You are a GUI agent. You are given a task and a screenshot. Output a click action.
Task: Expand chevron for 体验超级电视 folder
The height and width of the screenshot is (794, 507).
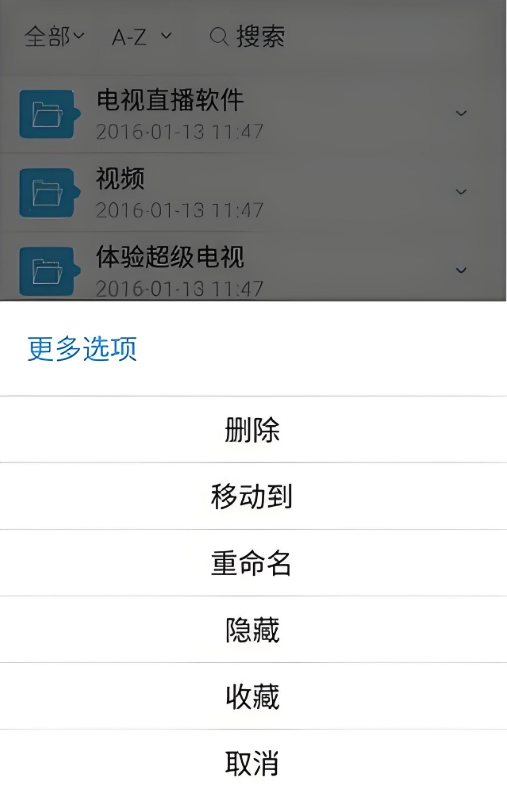pyautogui.click(x=461, y=270)
